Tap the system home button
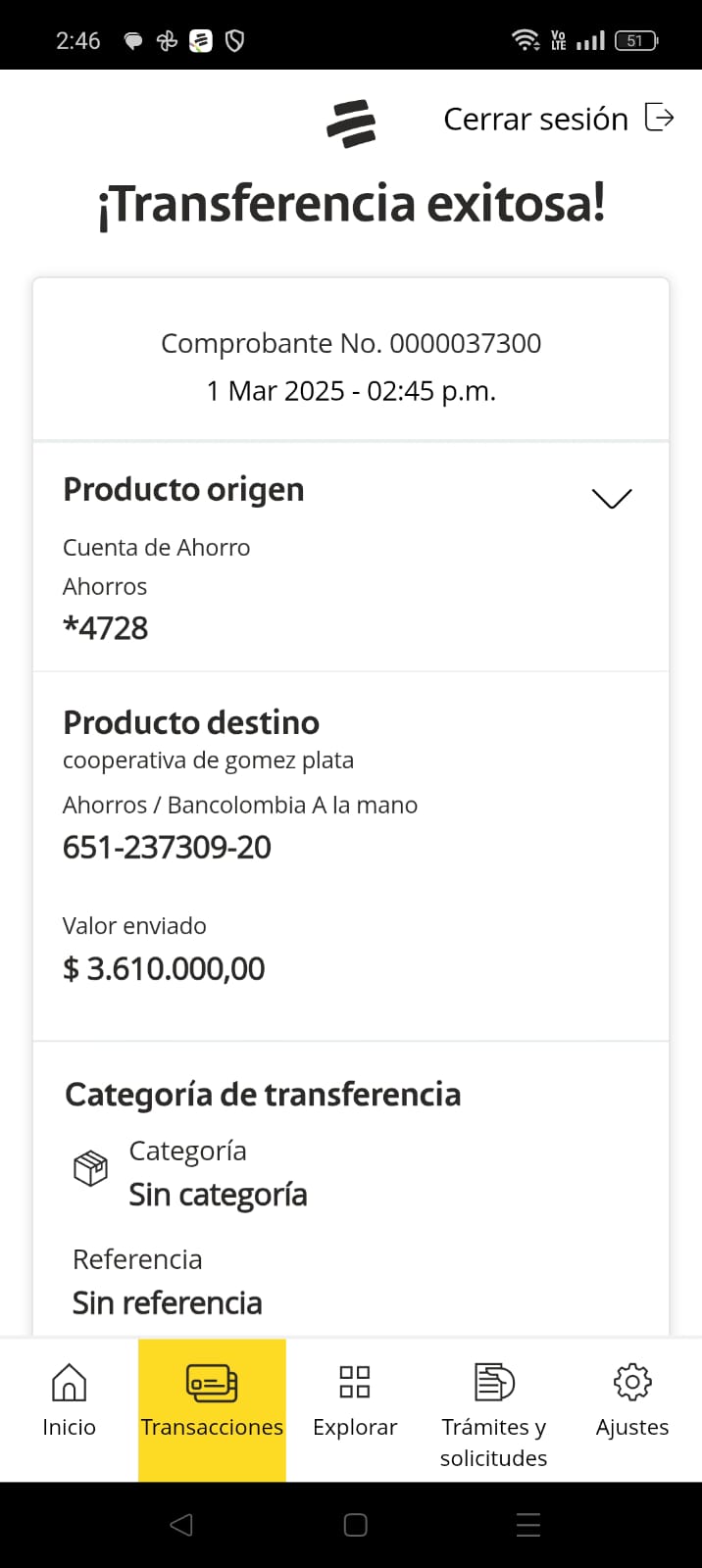702x1568 pixels. [355, 1525]
